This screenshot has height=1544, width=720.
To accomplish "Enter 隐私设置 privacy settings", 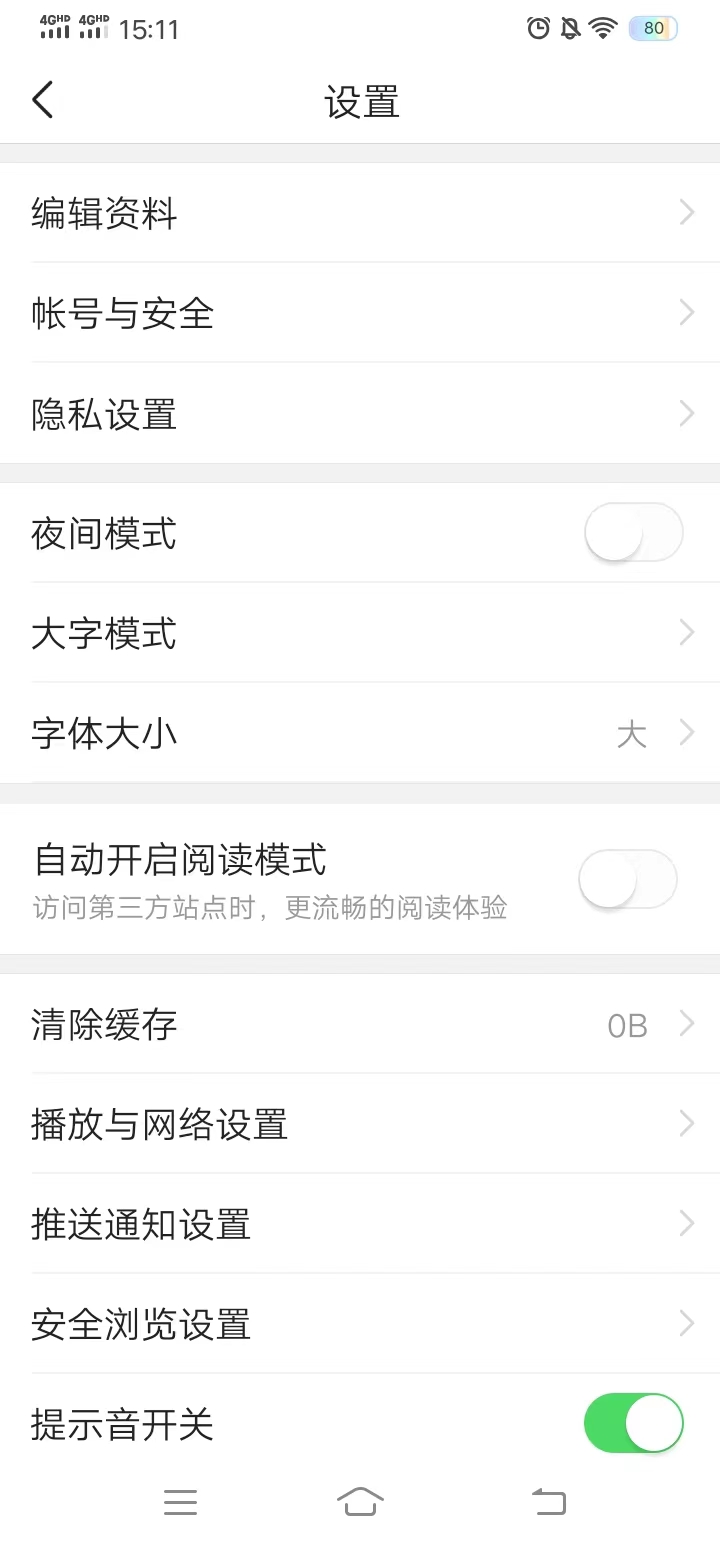I will 360,414.
